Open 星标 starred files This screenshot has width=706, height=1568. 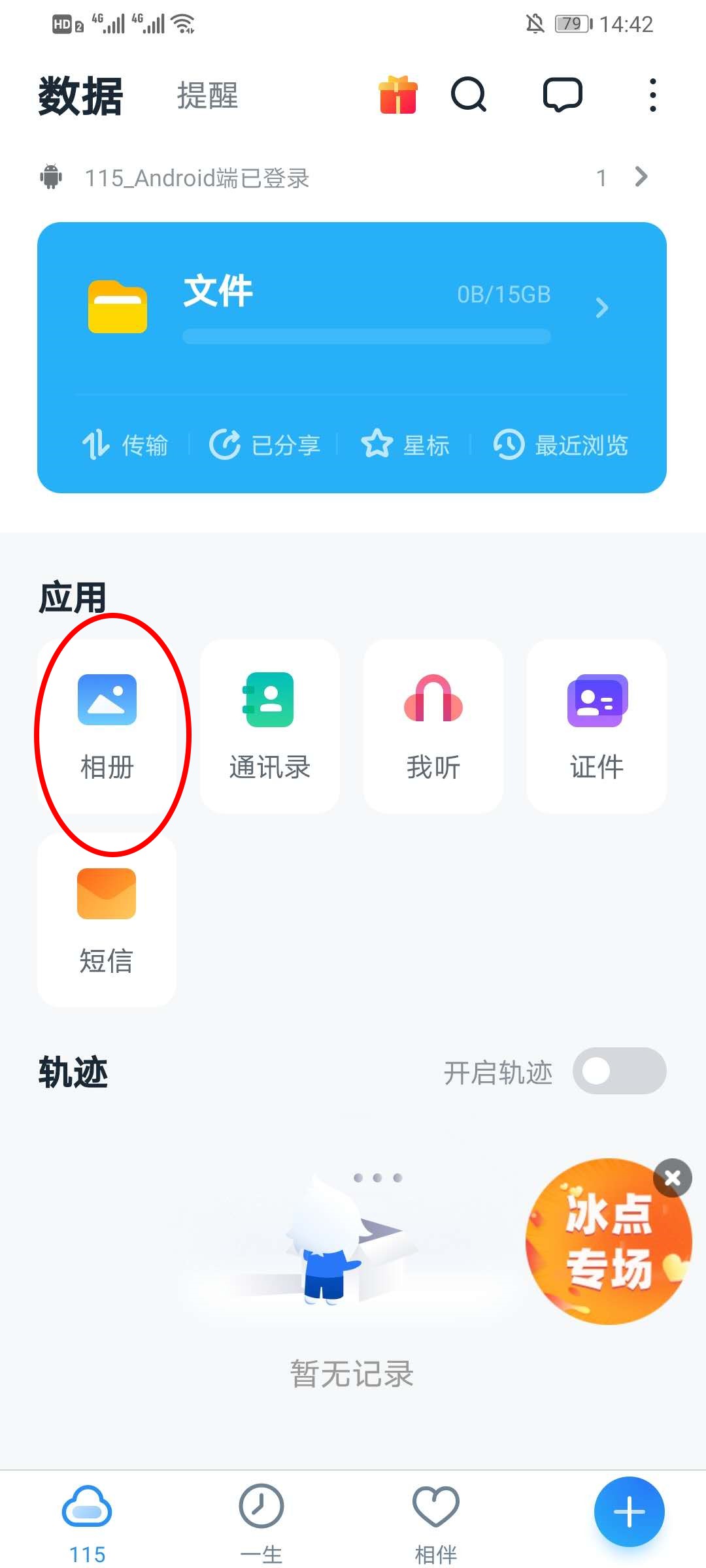point(406,445)
